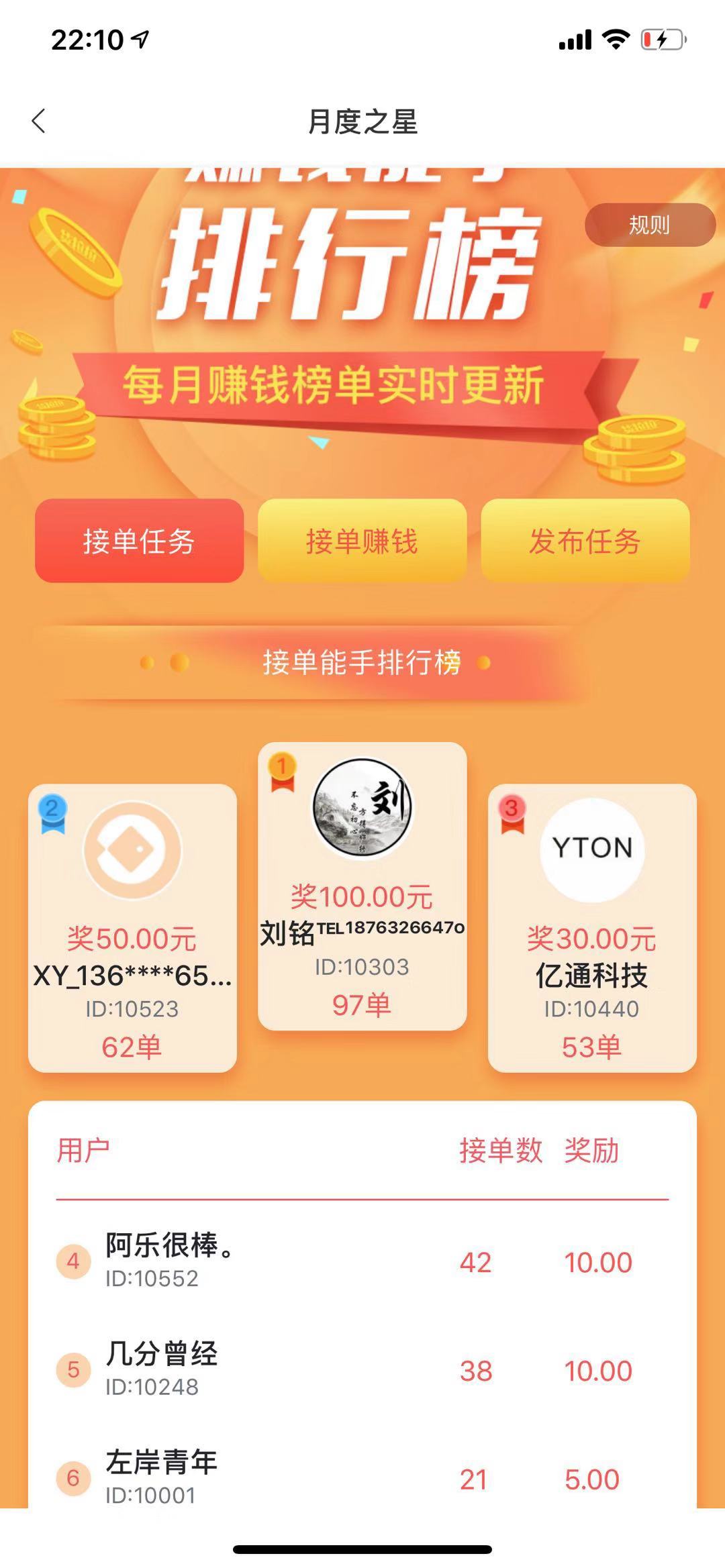Viewport: 725px width, 1568px height.
Task: Tap the back arrow to leave 月度之星
Action: tap(38, 121)
